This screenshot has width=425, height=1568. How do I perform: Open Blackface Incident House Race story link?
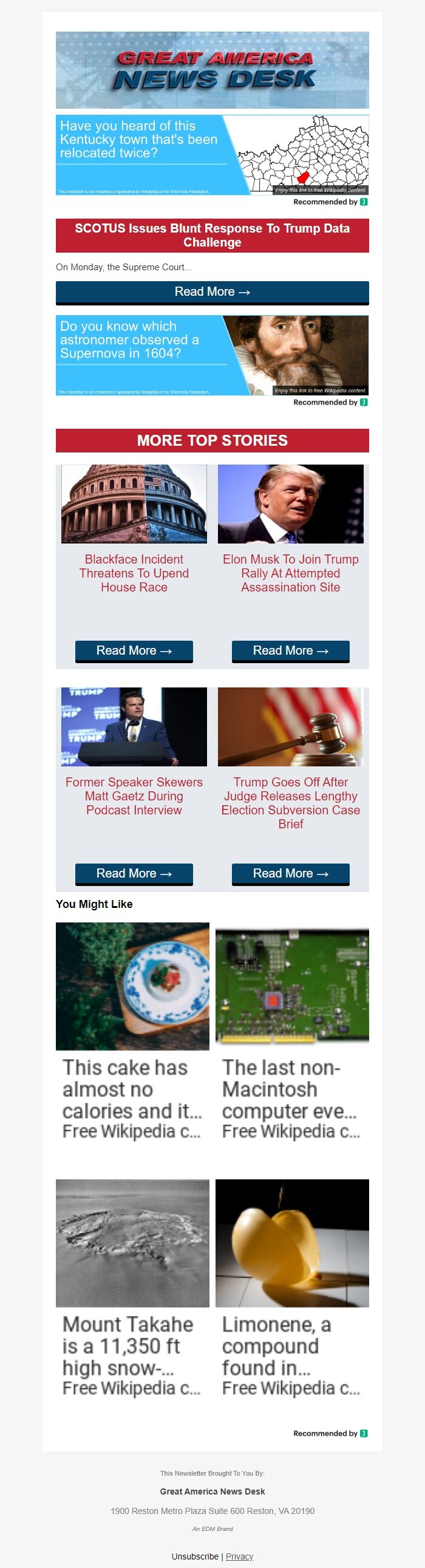click(134, 573)
